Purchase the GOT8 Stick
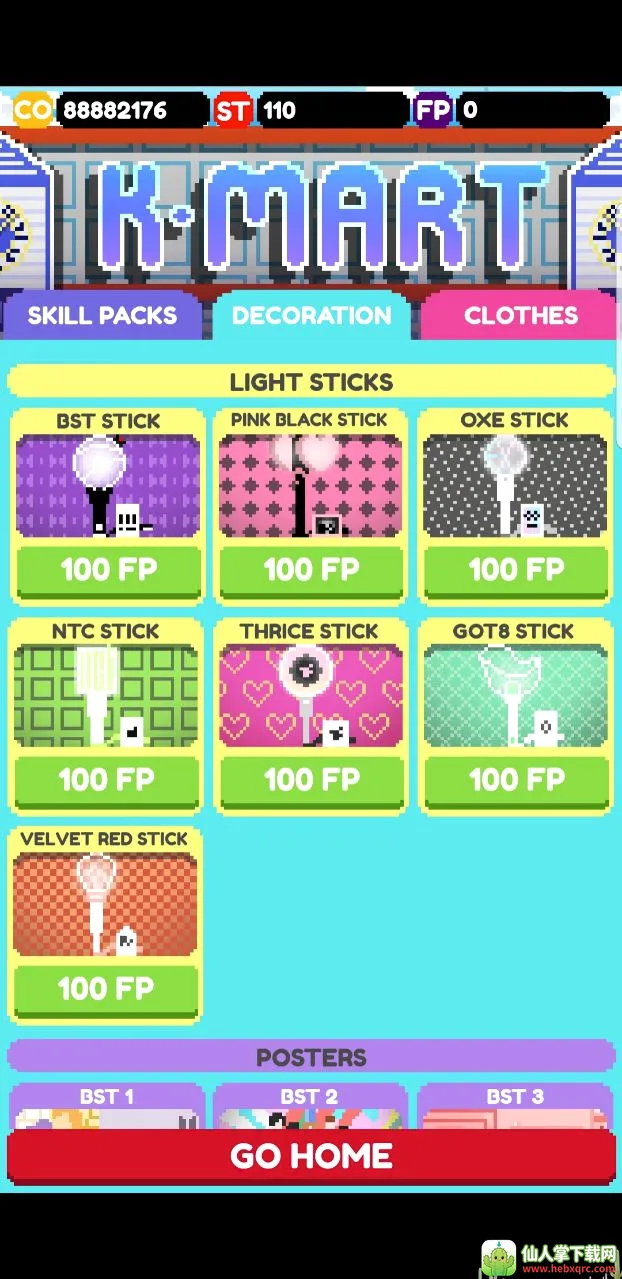 click(x=516, y=780)
